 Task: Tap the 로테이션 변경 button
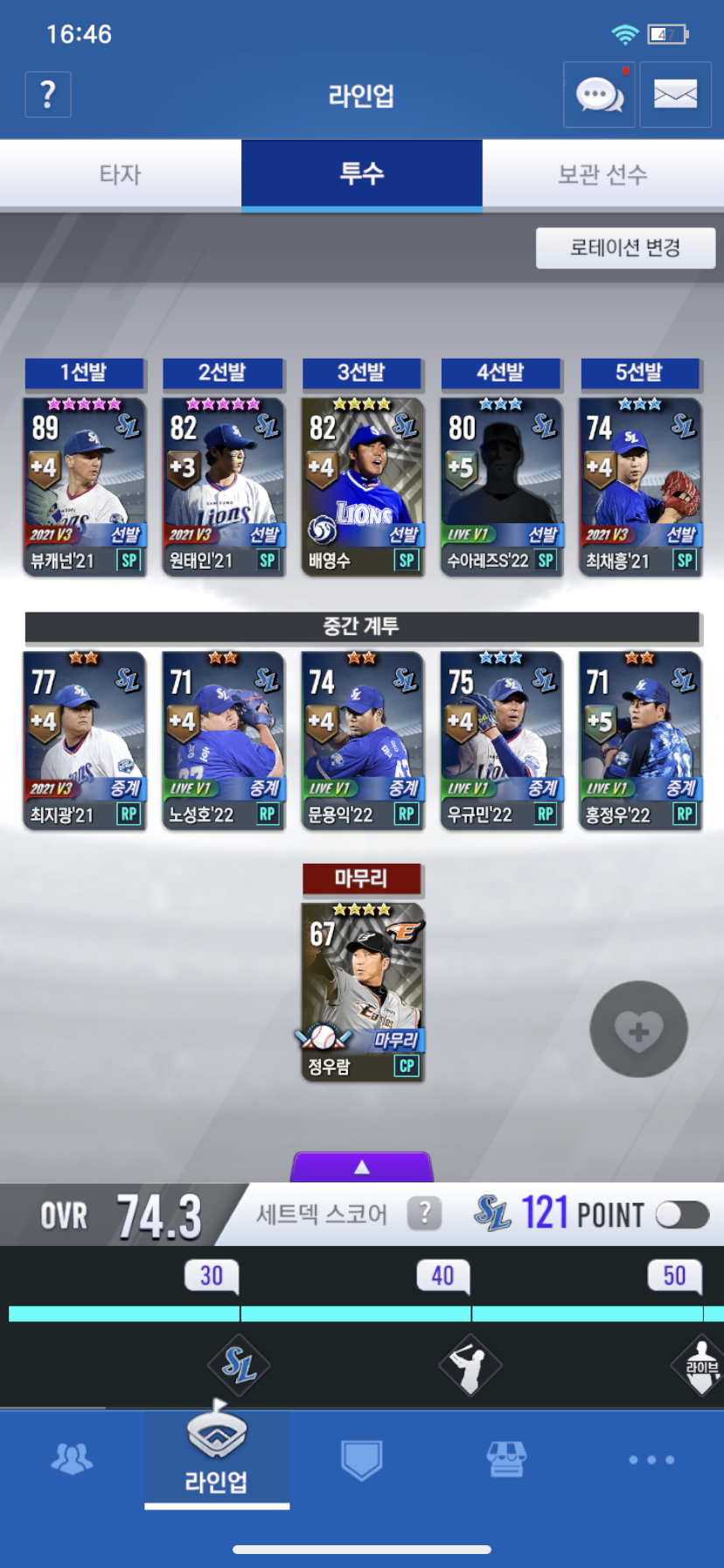pyautogui.click(x=625, y=248)
